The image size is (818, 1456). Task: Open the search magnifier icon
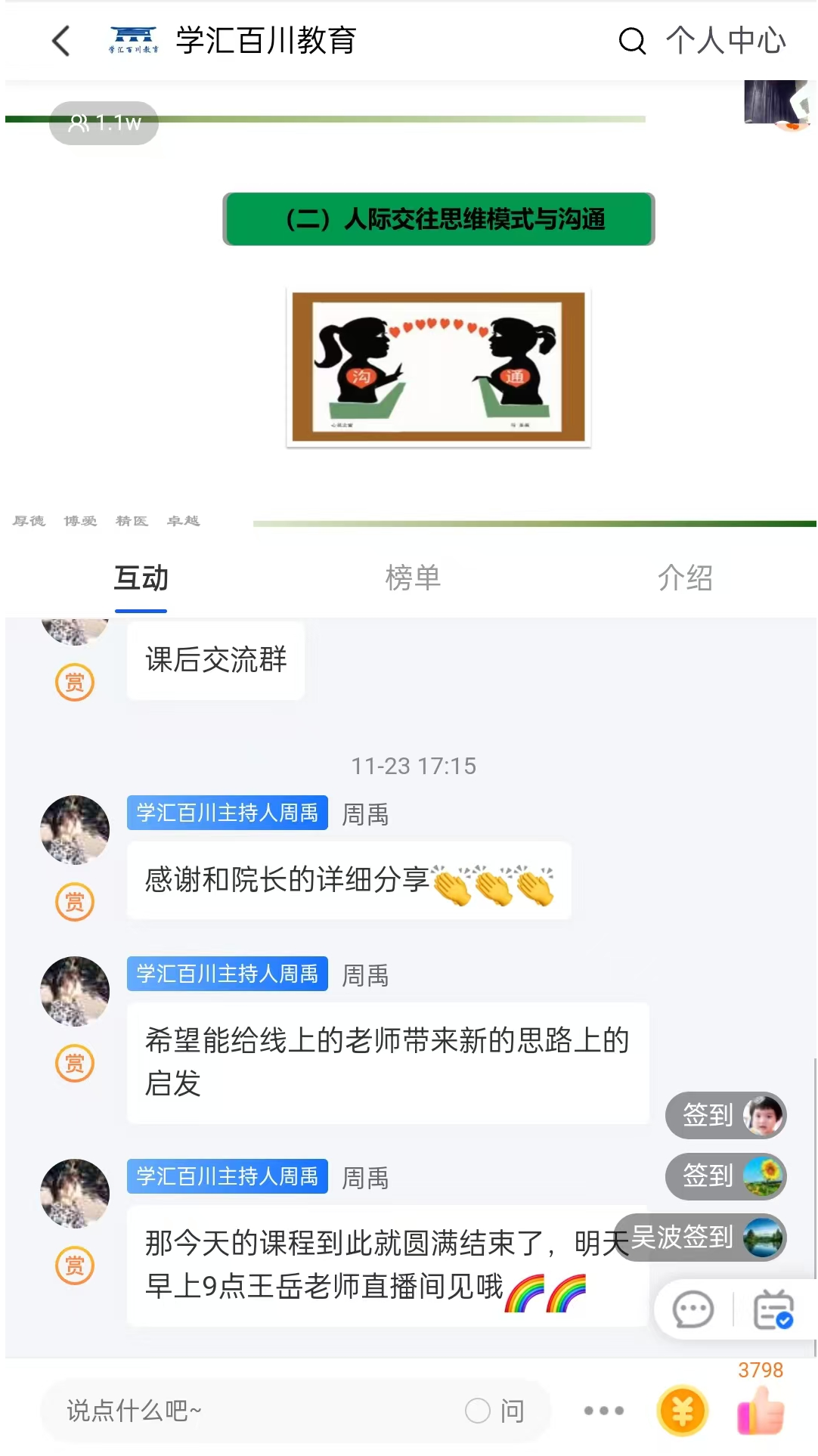(632, 41)
